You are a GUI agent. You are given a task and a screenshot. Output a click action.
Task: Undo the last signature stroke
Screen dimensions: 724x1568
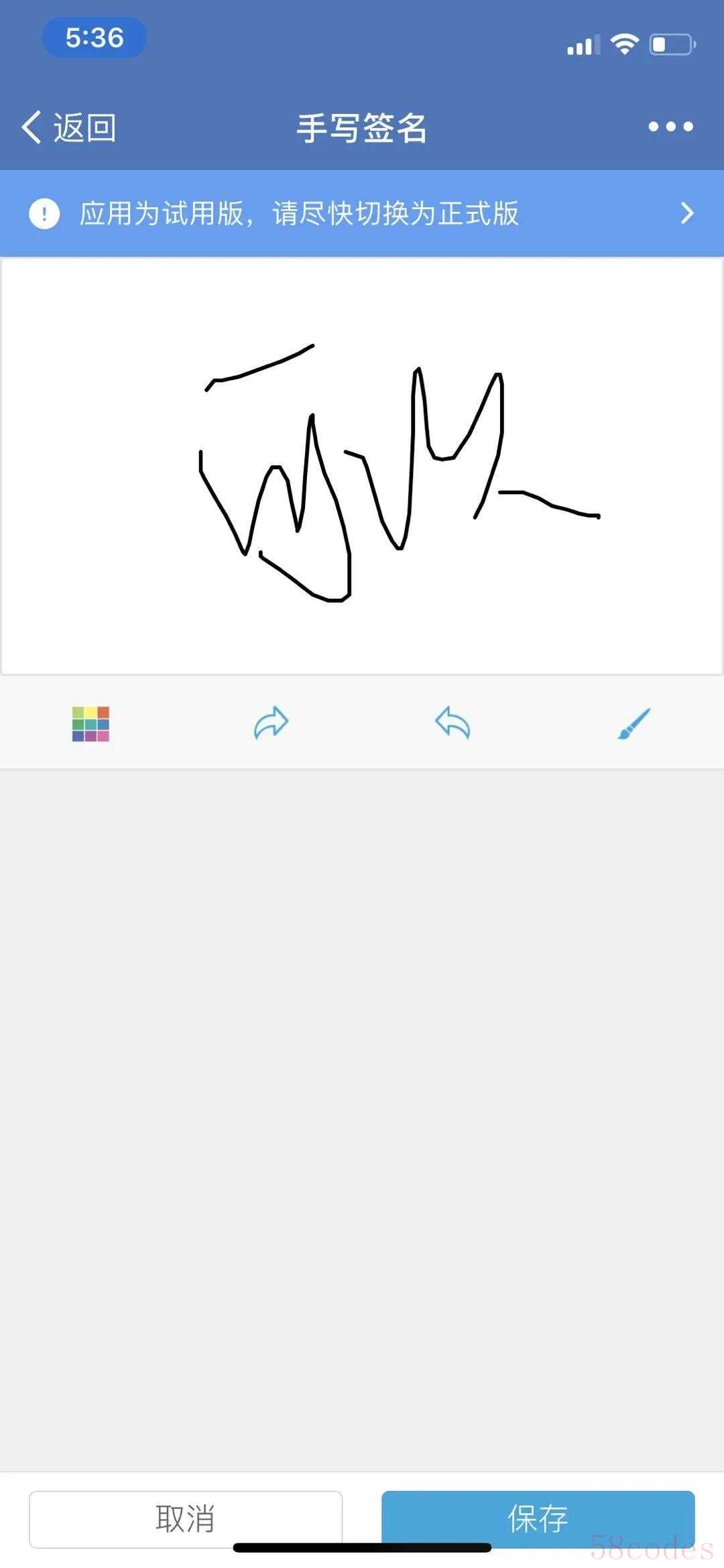pos(452,723)
